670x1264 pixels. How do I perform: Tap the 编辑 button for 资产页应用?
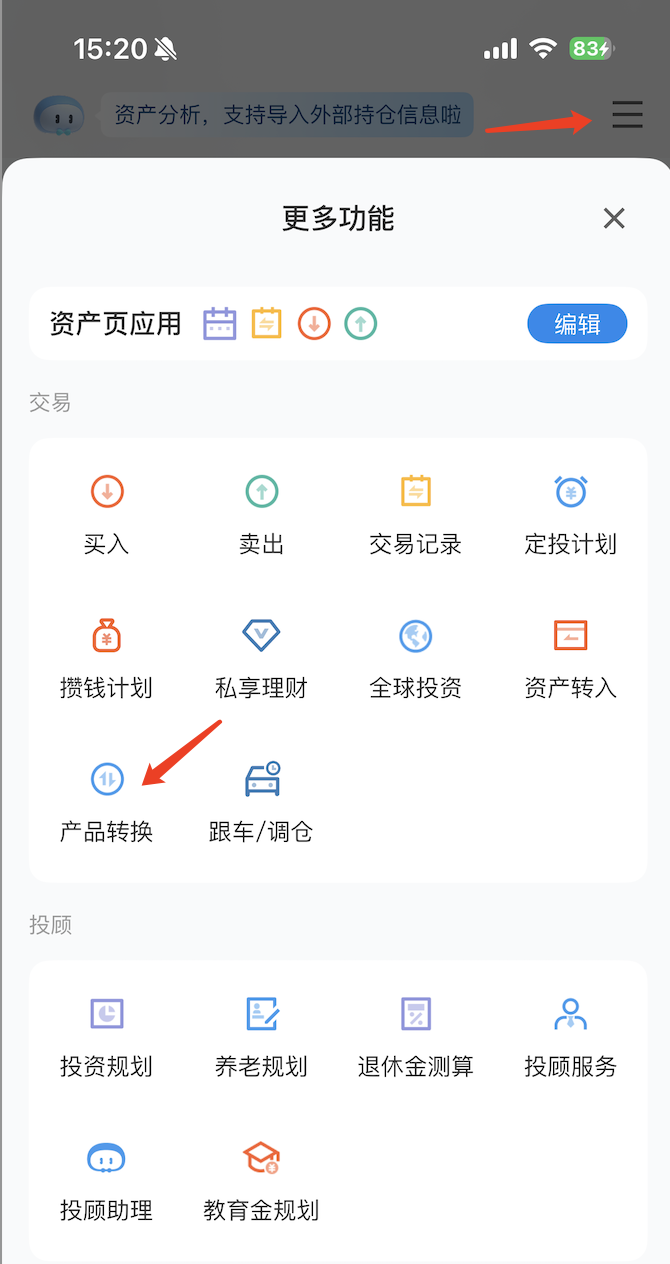click(577, 324)
